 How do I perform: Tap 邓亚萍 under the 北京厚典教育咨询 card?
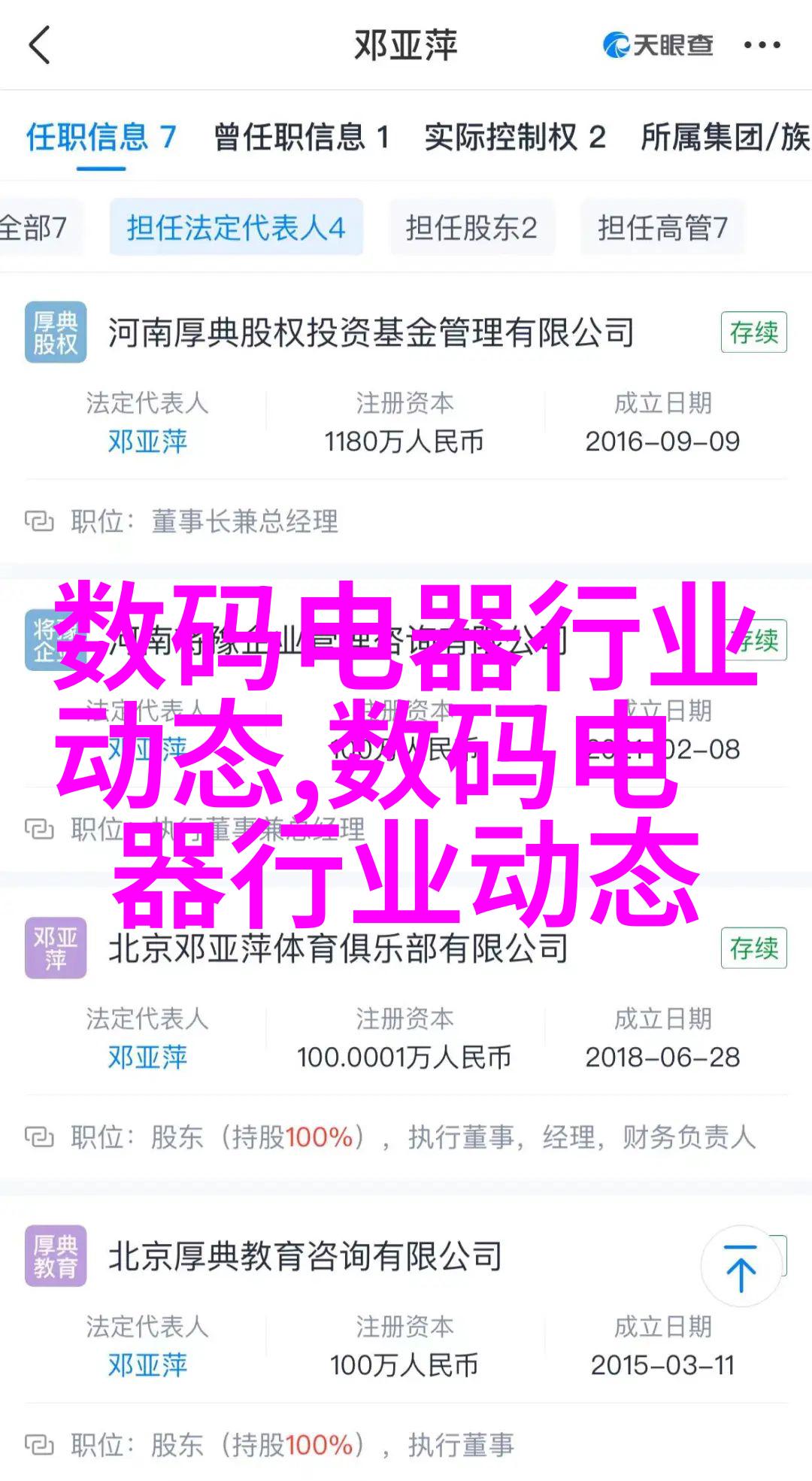click(x=147, y=1365)
